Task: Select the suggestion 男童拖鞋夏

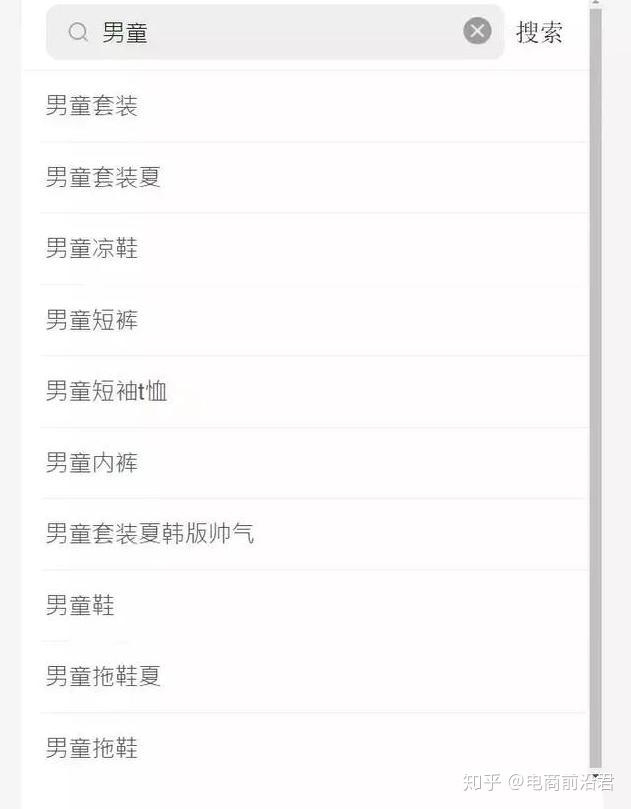Action: (x=103, y=676)
